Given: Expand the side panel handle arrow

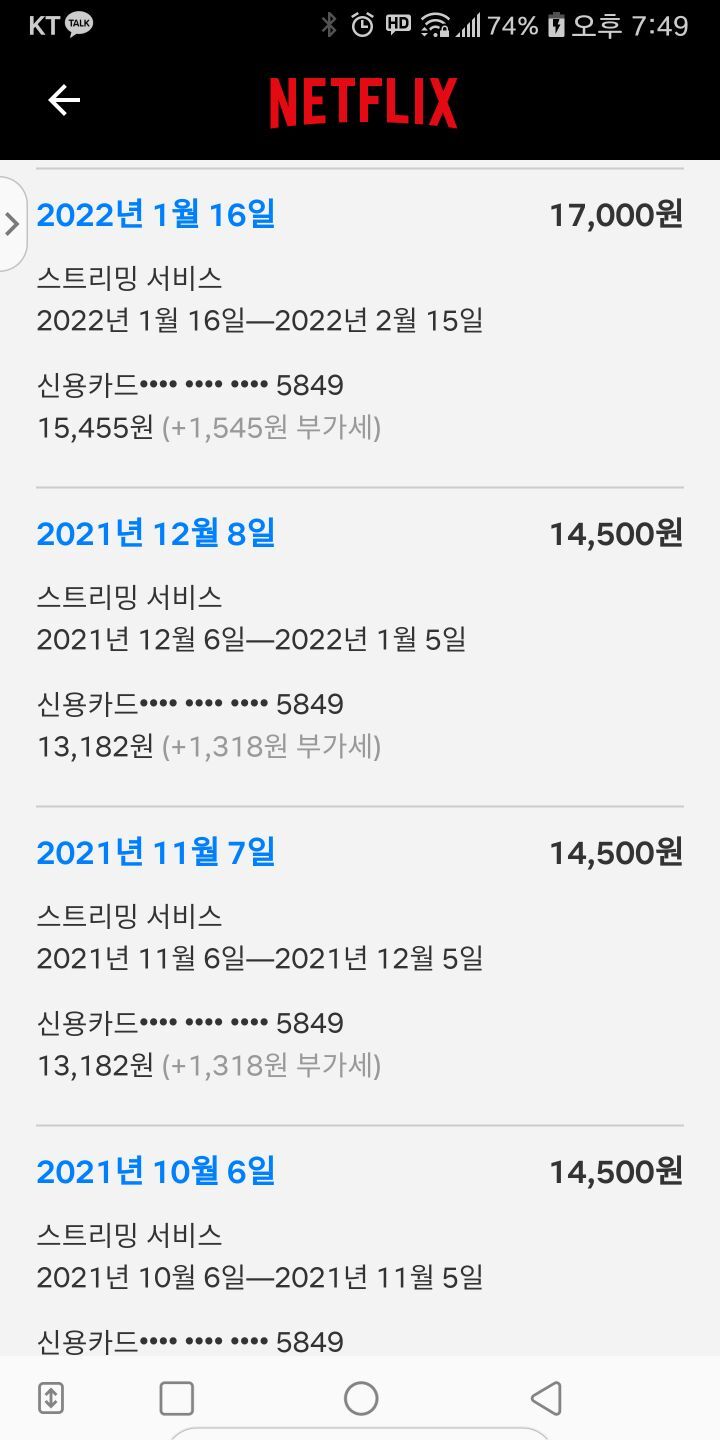Looking at the screenshot, I should coord(12,224).
